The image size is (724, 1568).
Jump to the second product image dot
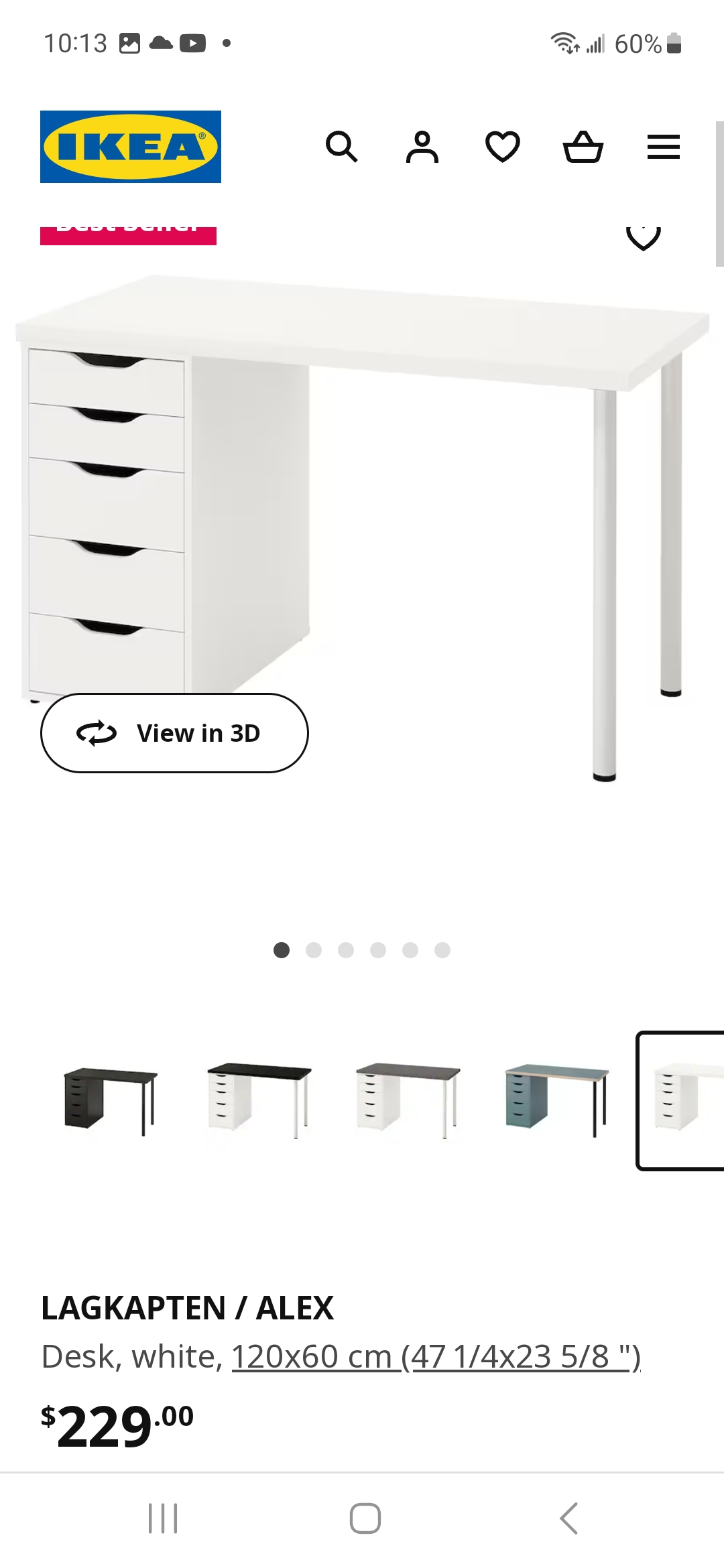coord(314,950)
